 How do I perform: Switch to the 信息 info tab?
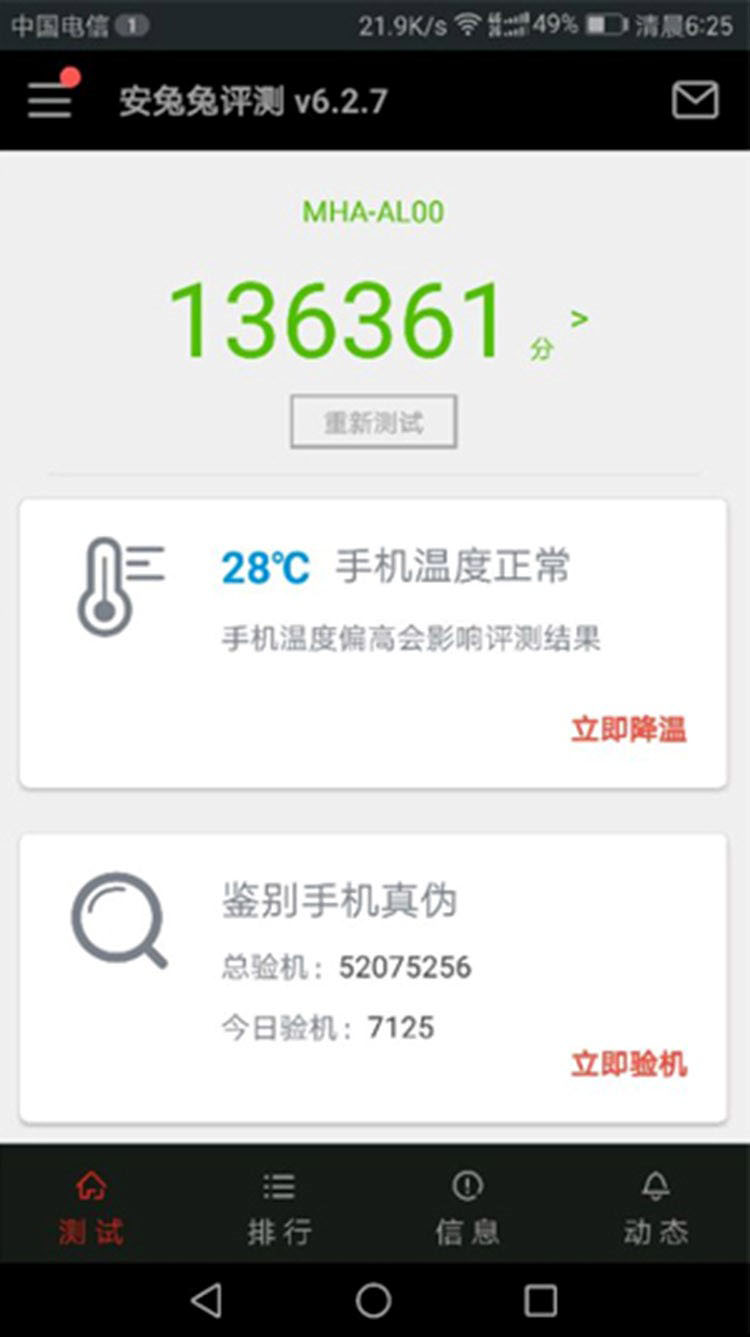(x=466, y=1208)
